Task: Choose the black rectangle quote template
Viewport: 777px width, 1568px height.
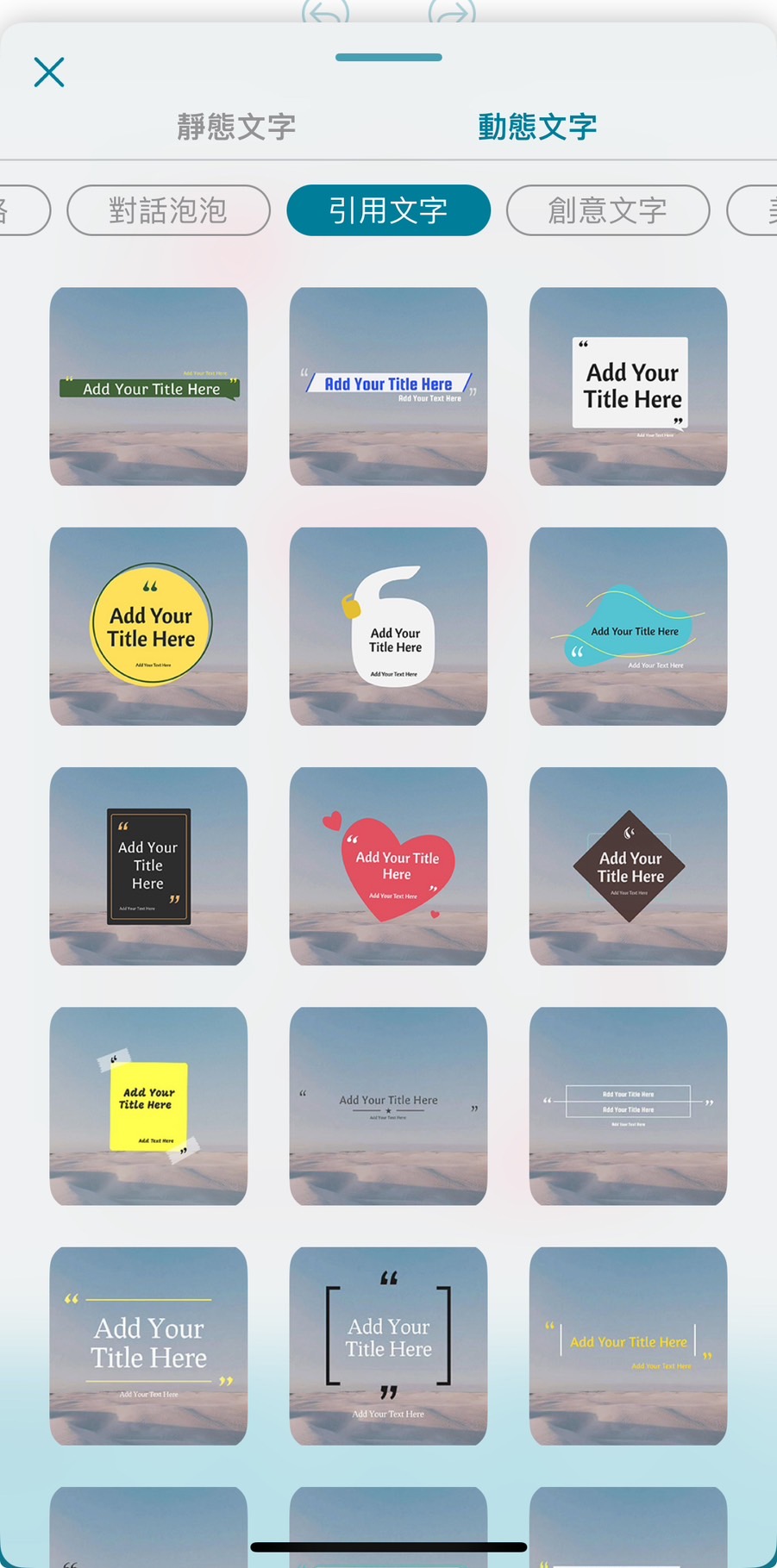Action: click(148, 865)
